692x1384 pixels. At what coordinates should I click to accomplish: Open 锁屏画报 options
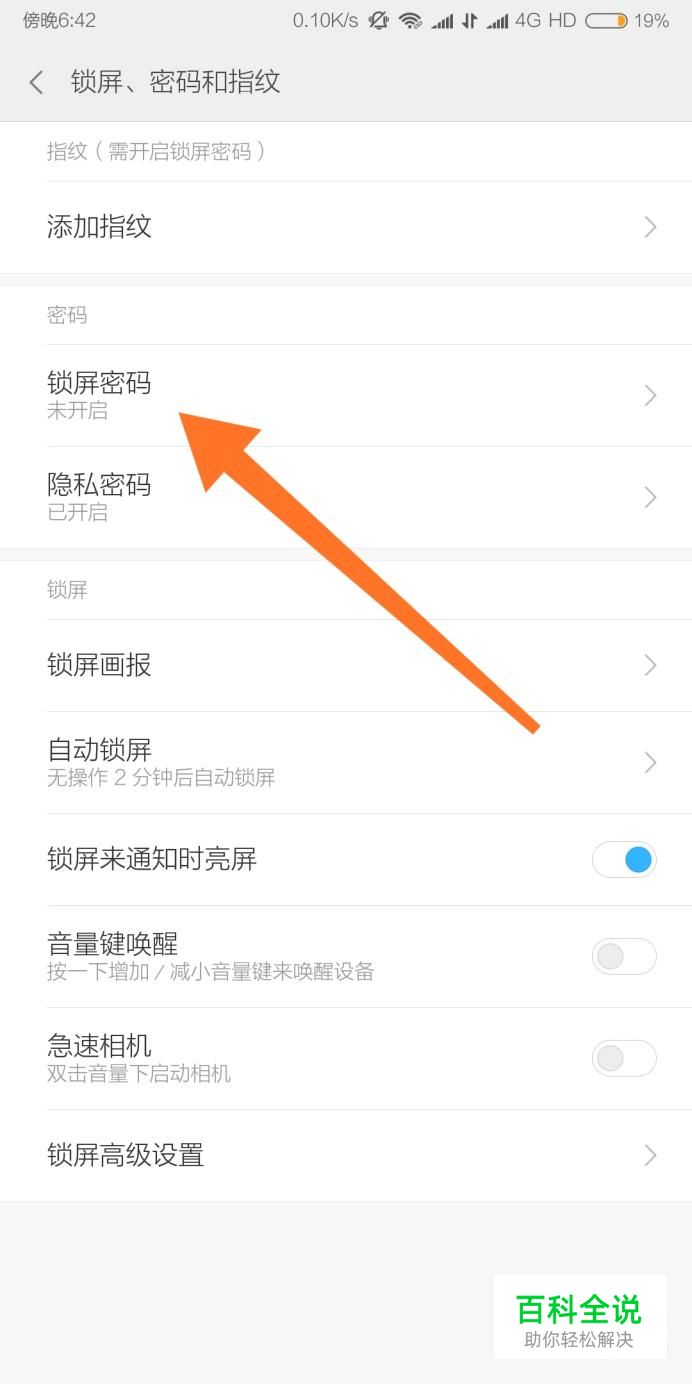point(346,665)
